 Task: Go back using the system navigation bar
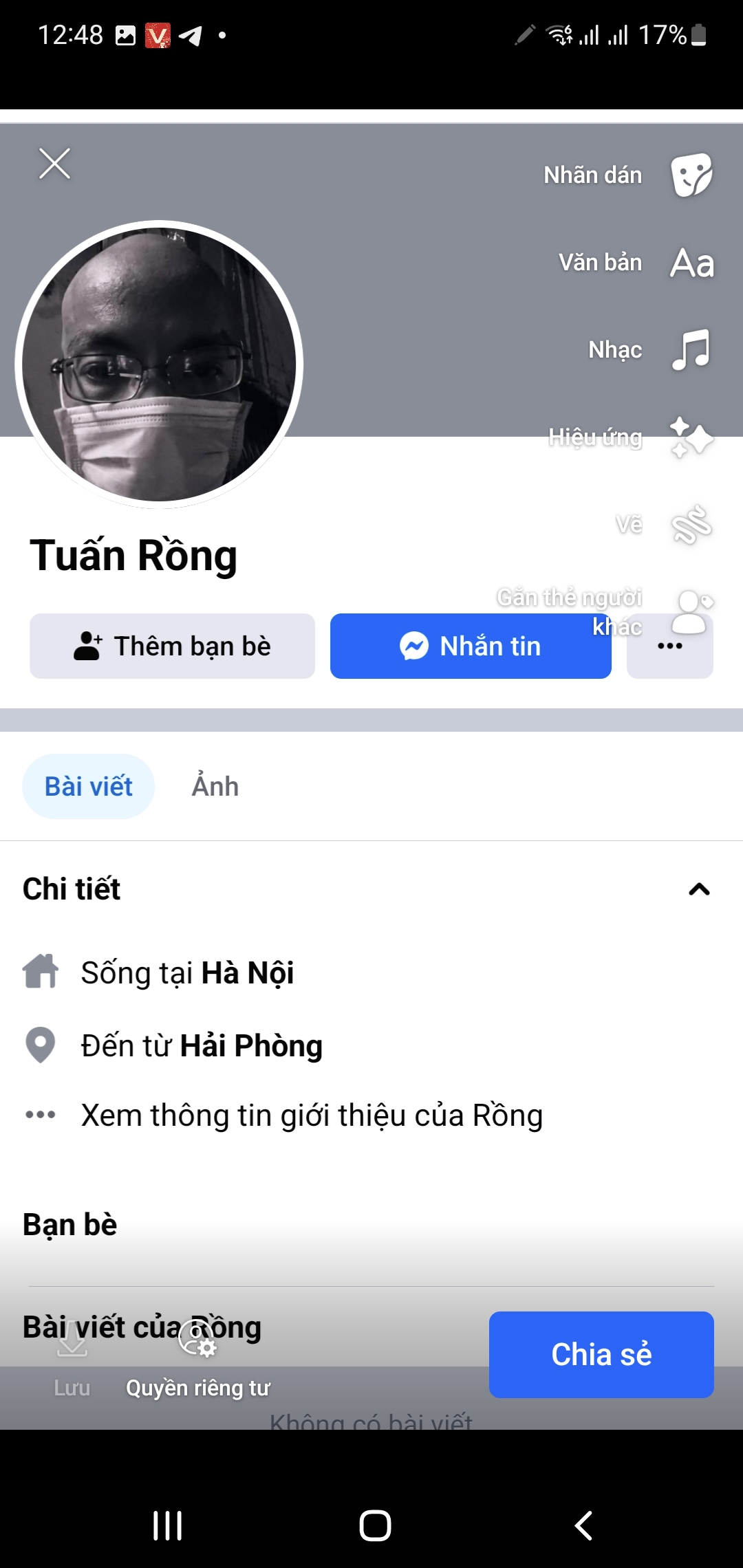click(583, 1525)
